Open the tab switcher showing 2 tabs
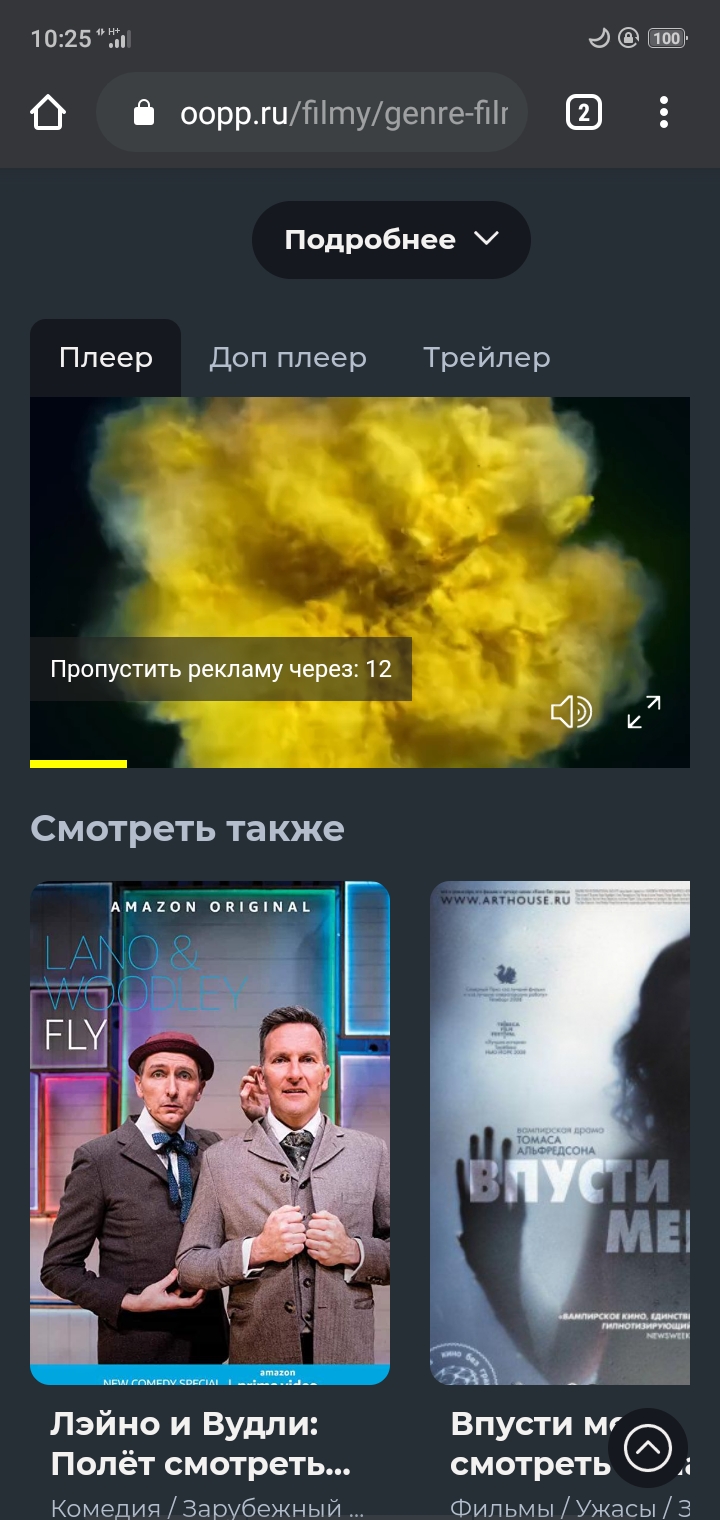The image size is (720, 1520). 584,113
